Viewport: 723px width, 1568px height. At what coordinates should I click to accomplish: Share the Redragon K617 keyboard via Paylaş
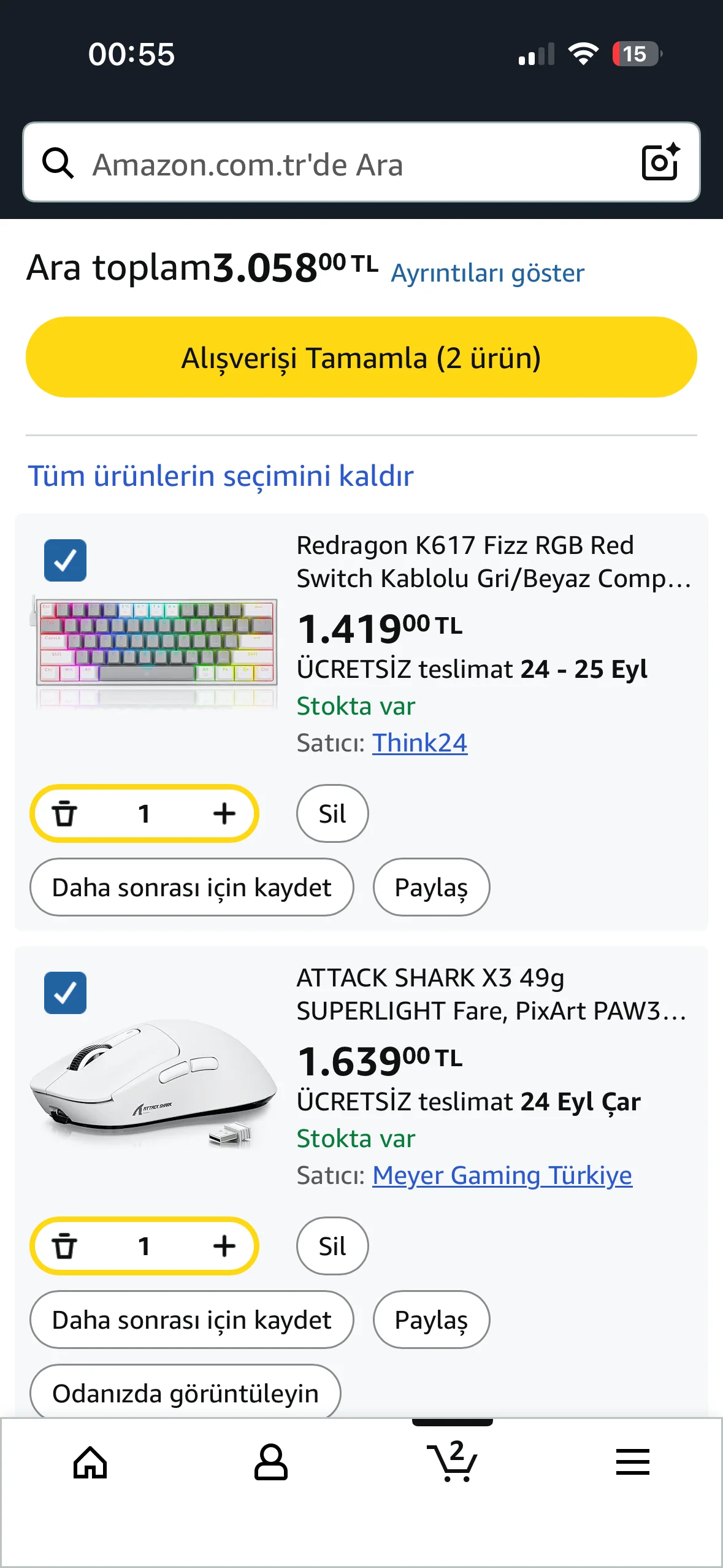[x=431, y=887]
